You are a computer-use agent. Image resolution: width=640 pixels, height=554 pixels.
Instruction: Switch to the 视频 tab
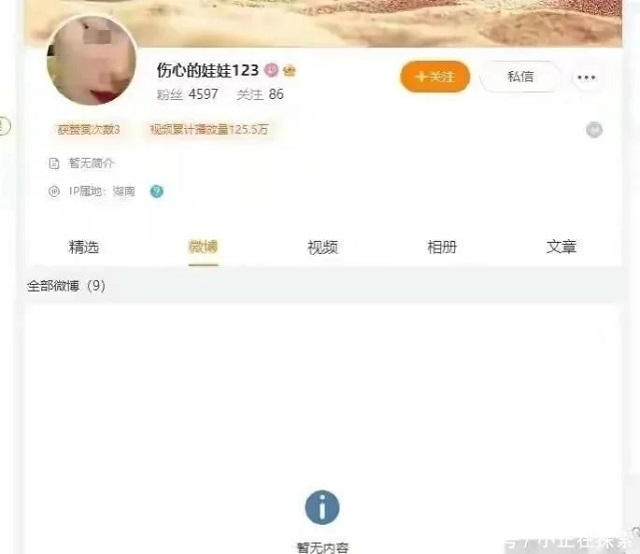click(322, 247)
